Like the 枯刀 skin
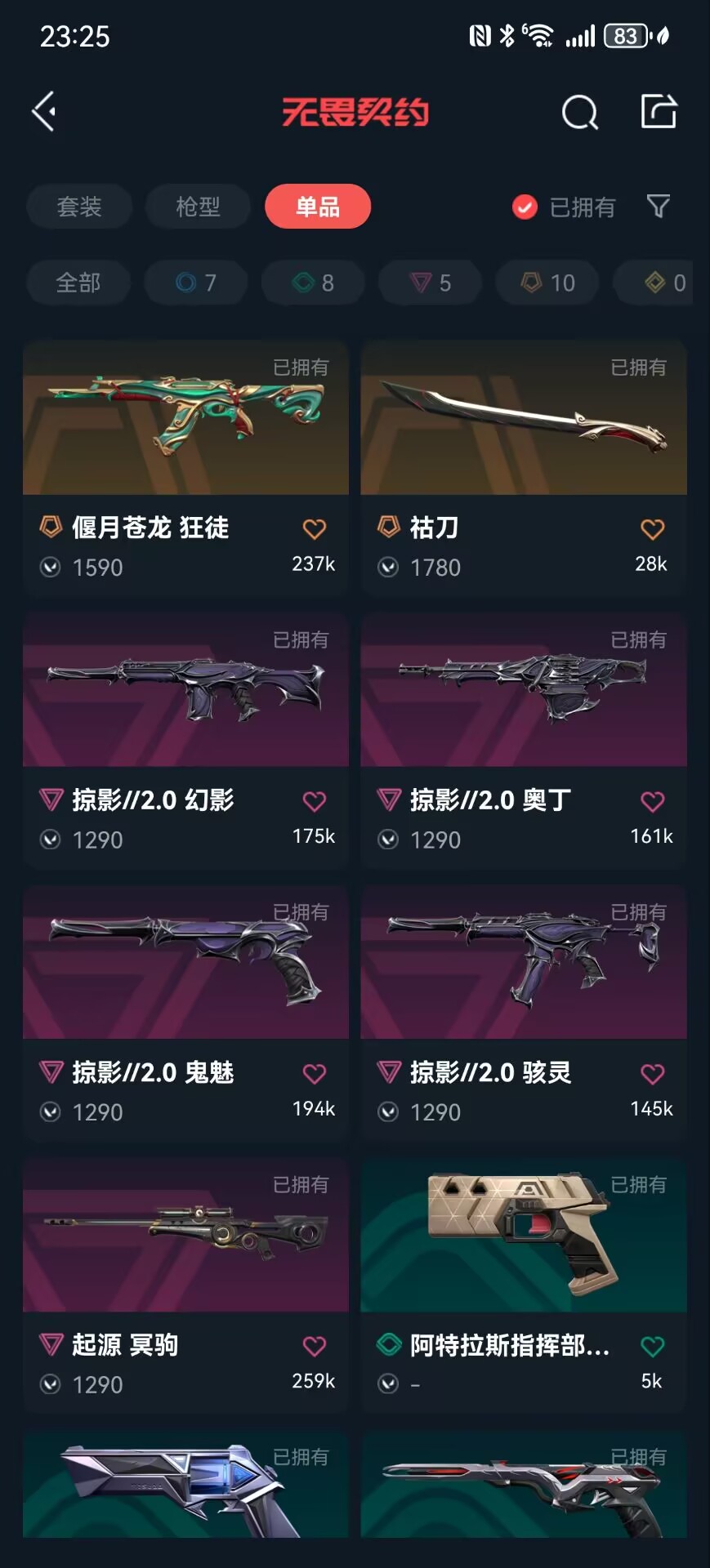710x1568 pixels. (652, 529)
